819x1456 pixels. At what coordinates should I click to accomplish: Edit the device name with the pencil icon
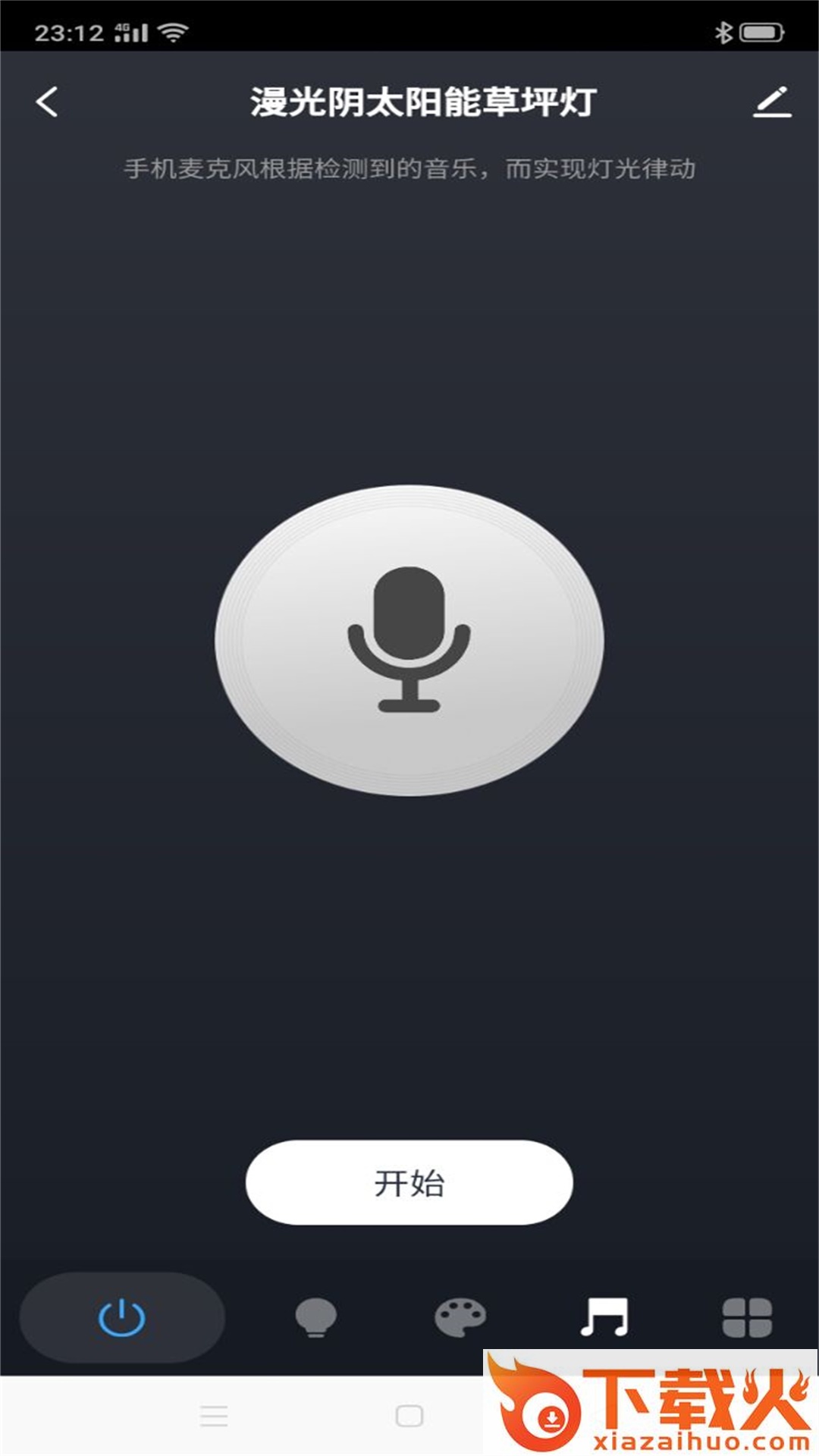(772, 102)
